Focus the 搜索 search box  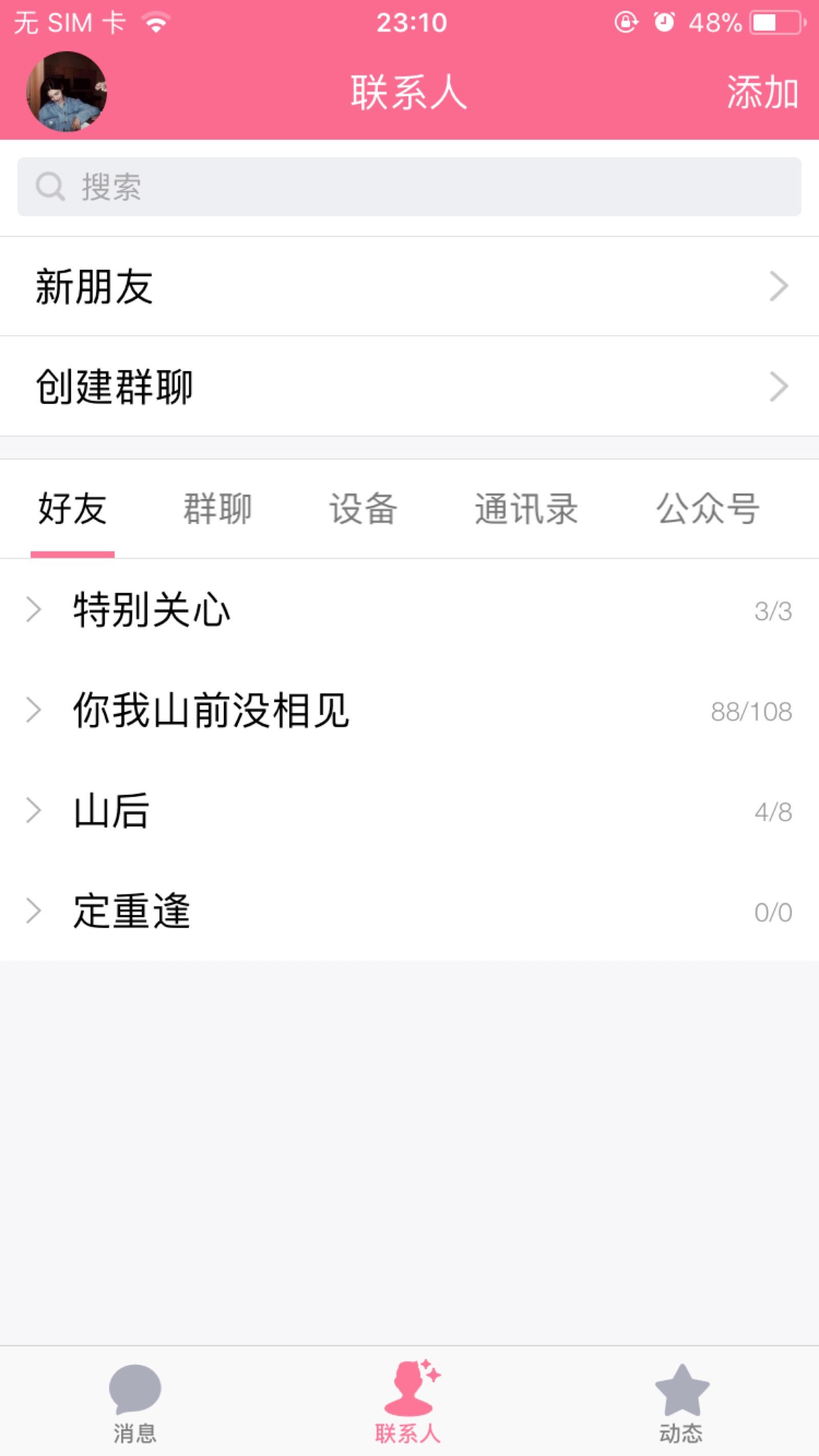tap(409, 186)
